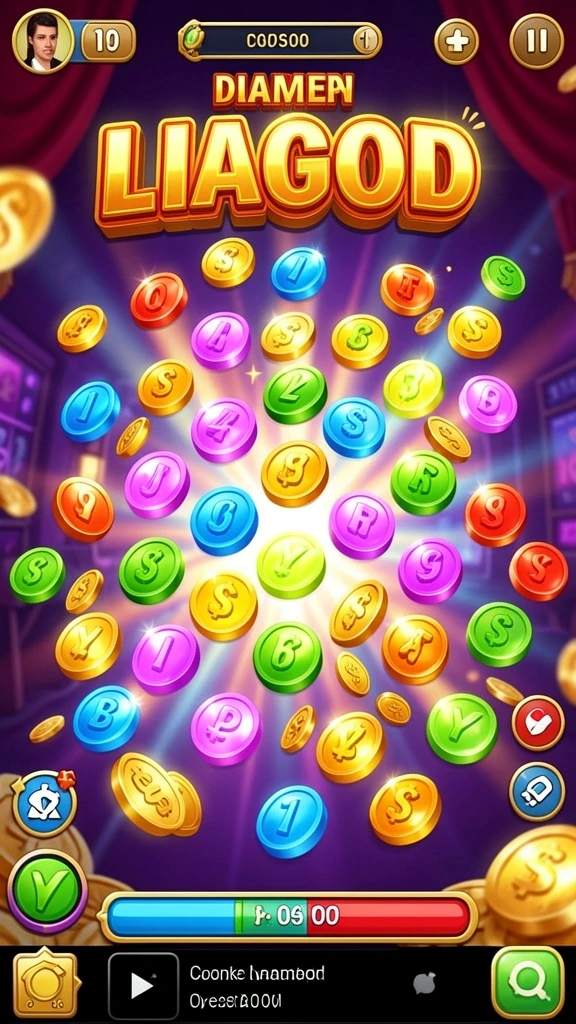
Task: Confirm with the green checkmark button
Action: (x=47, y=891)
